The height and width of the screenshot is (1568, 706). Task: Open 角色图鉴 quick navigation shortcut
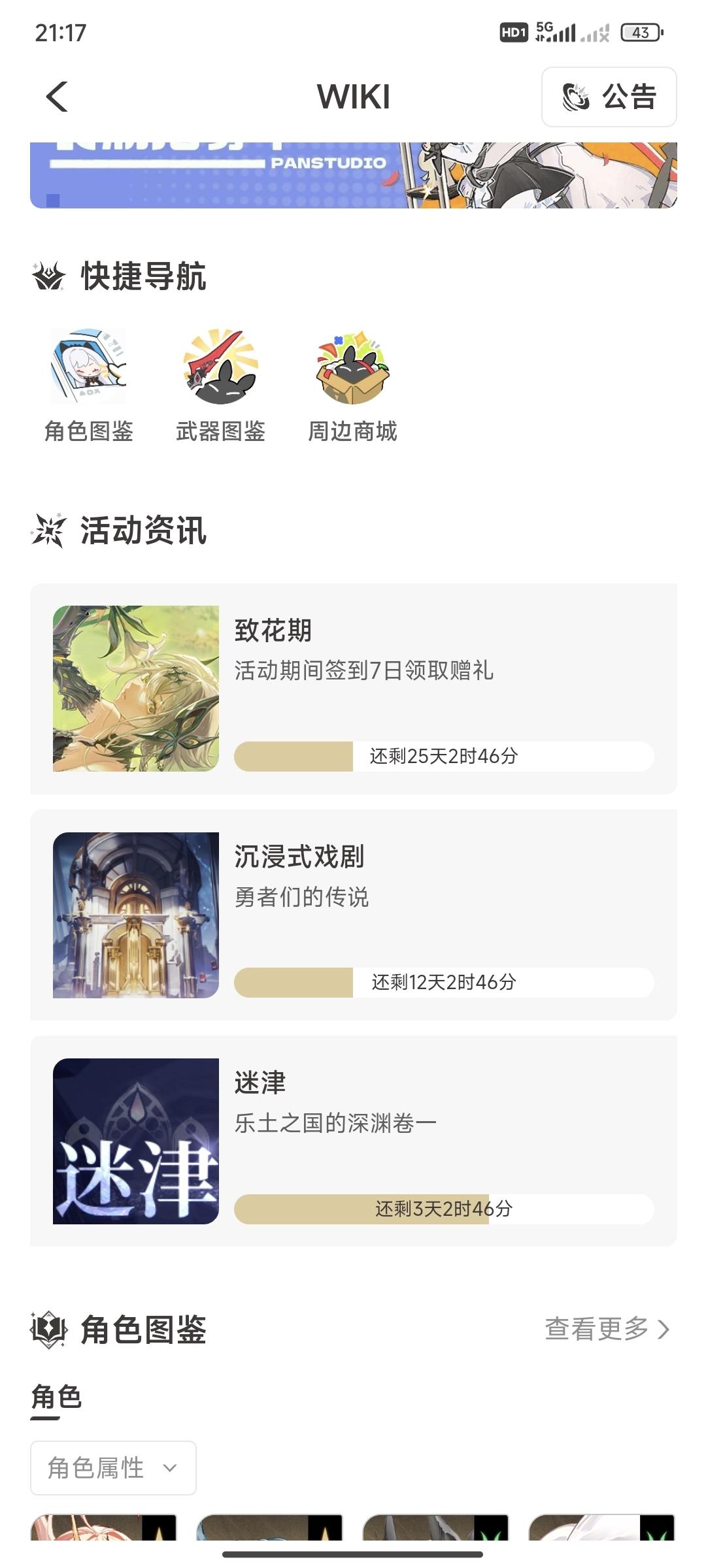89,385
